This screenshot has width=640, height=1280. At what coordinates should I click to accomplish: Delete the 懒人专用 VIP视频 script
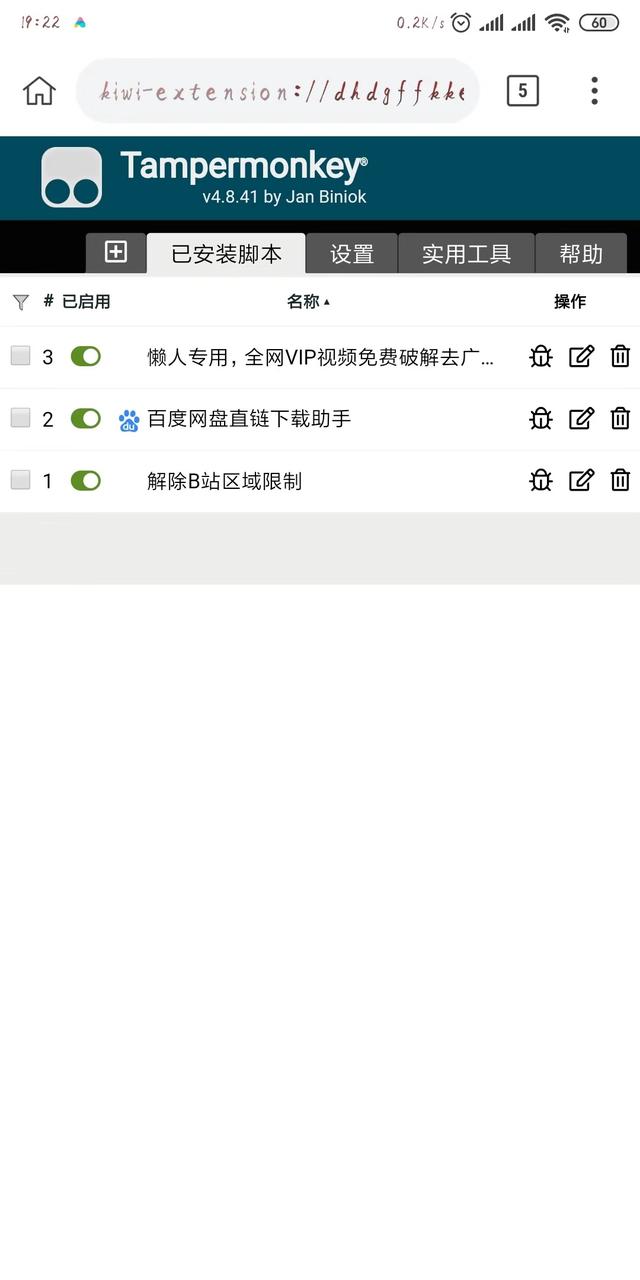pyautogui.click(x=620, y=356)
